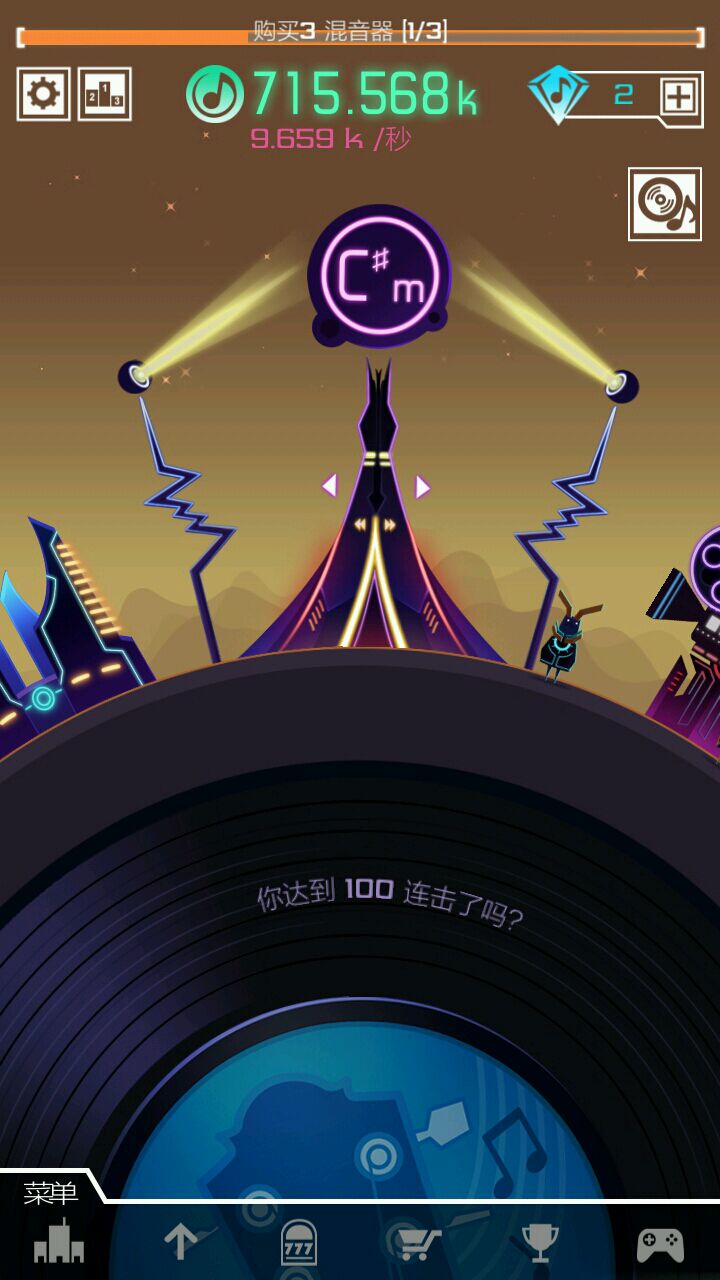Viewport: 720px width, 1280px height.
Task: Open the upgrades arrow tab
Action: pyautogui.click(x=180, y=1241)
